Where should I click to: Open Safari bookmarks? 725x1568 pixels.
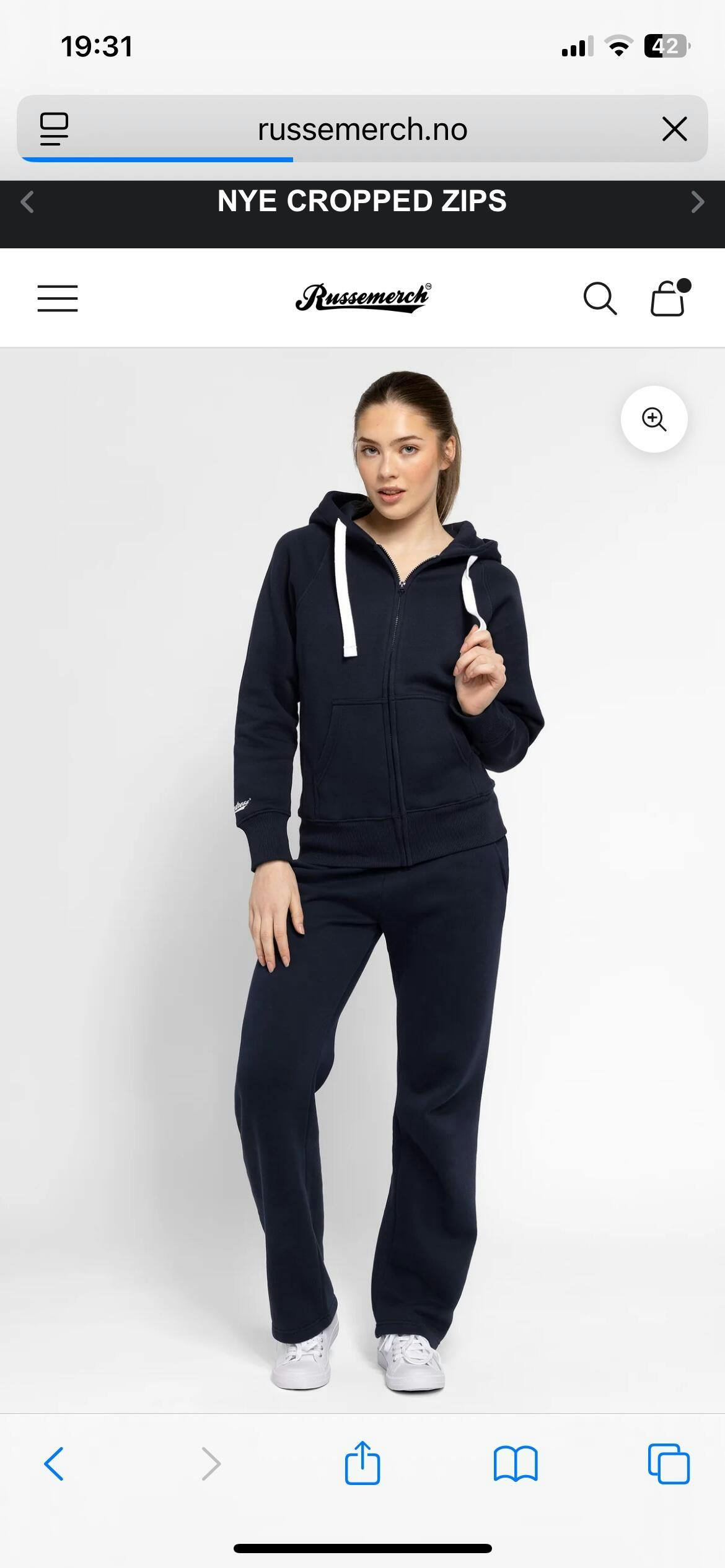pyautogui.click(x=516, y=1464)
